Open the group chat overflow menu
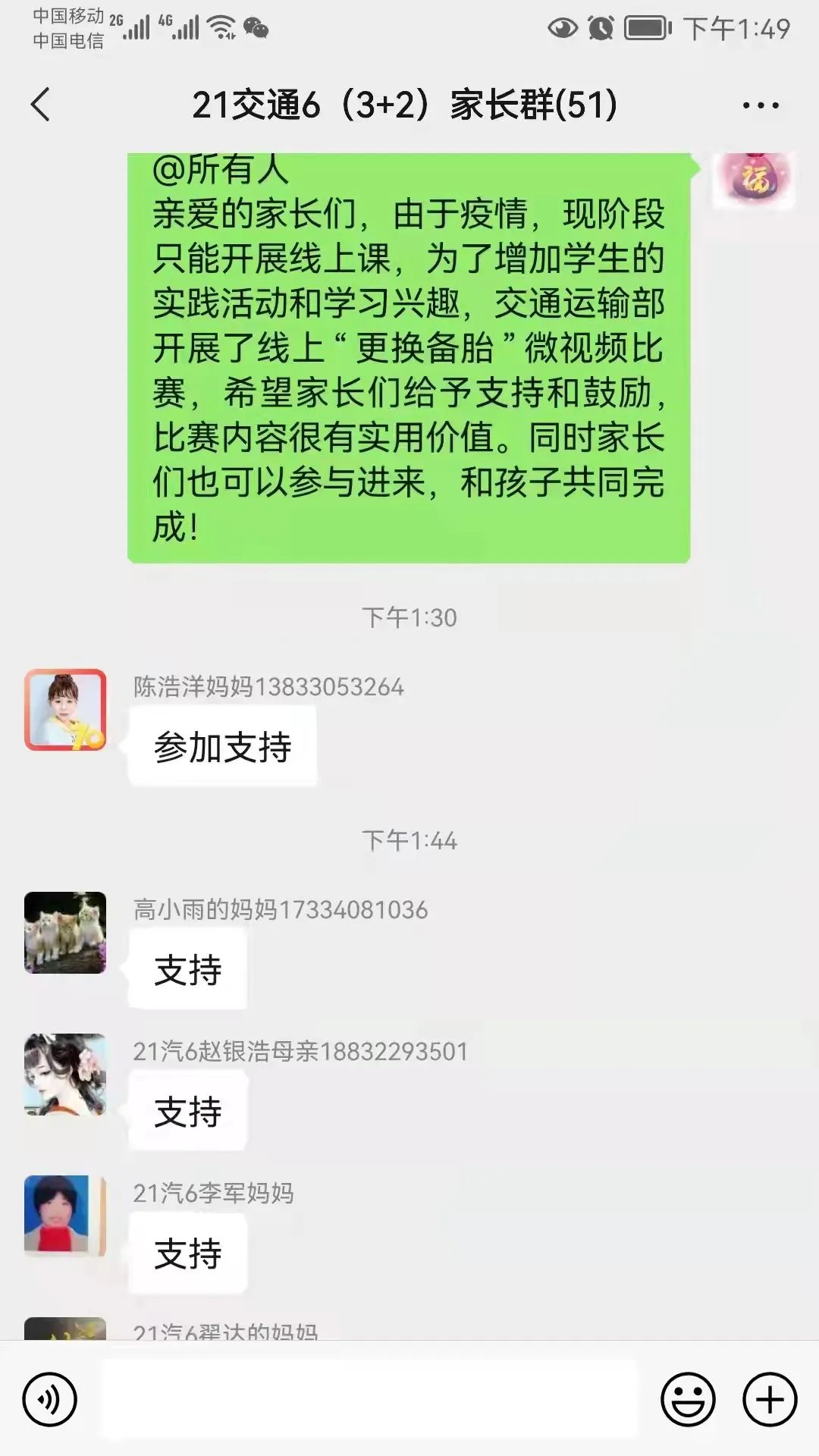819x1456 pixels. click(x=761, y=105)
